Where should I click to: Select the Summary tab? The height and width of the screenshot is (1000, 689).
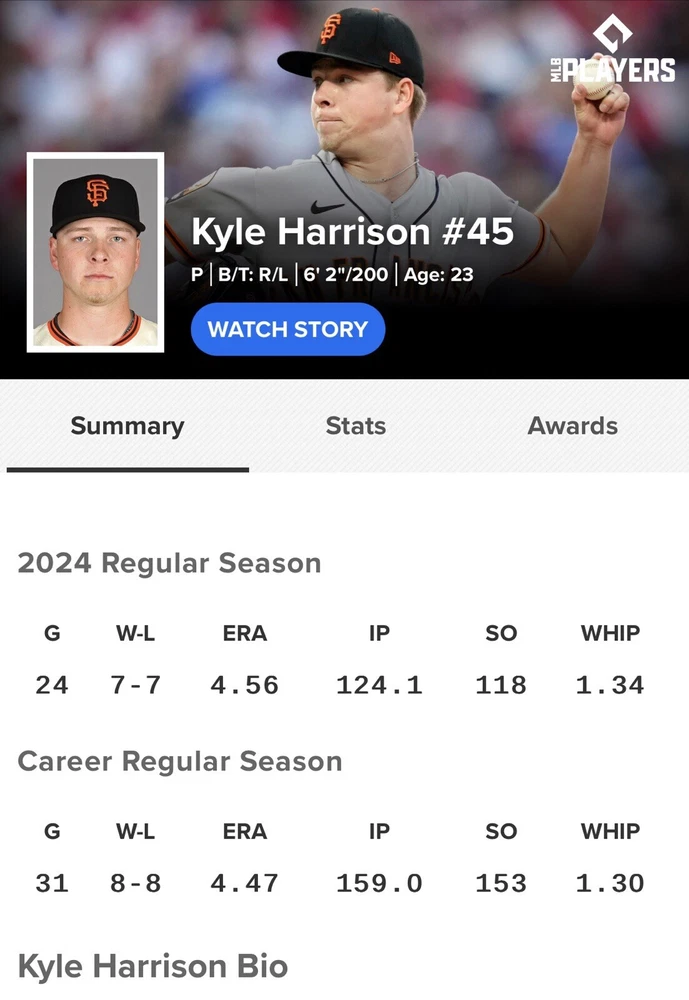(127, 426)
